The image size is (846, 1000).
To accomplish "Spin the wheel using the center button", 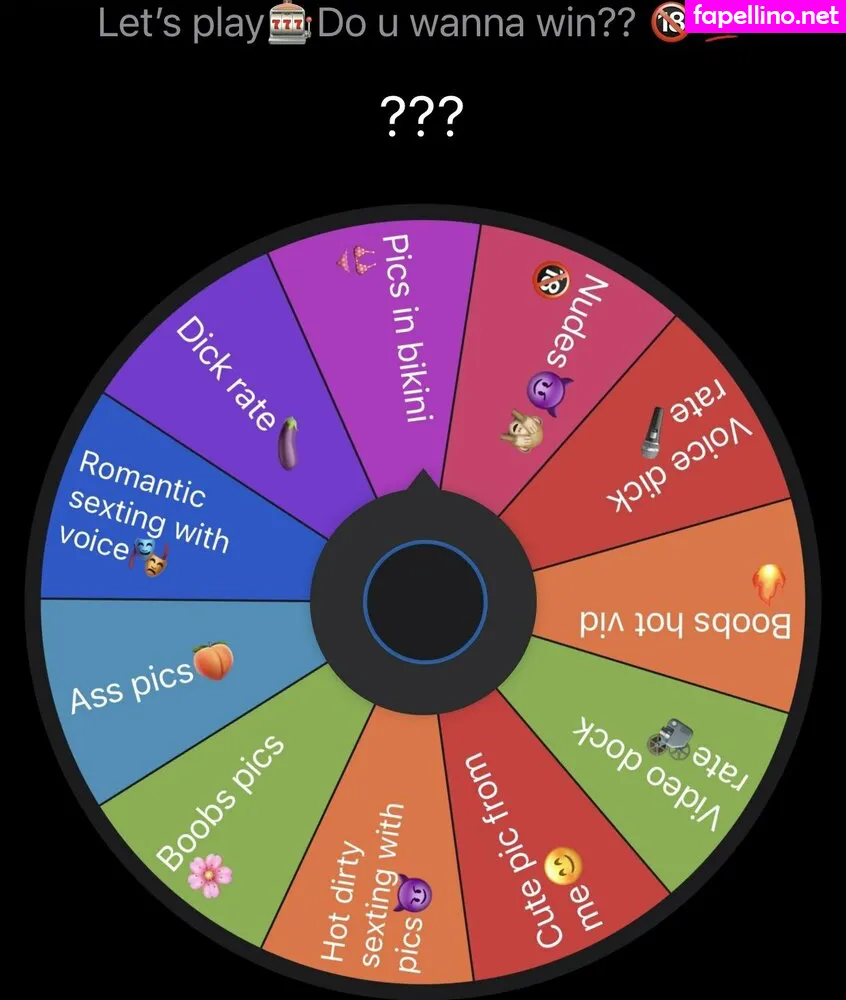I will tap(425, 601).
